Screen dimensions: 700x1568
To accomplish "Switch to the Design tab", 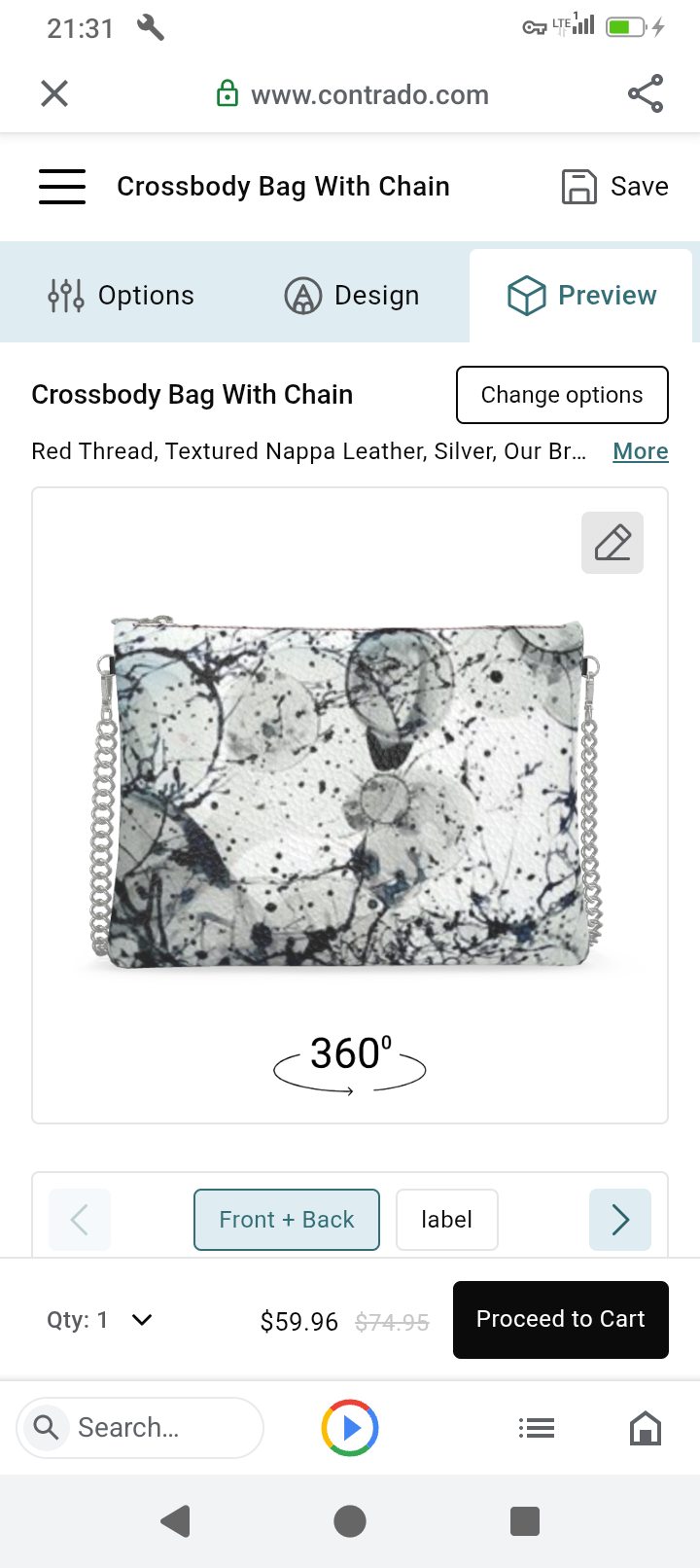I will coord(352,296).
